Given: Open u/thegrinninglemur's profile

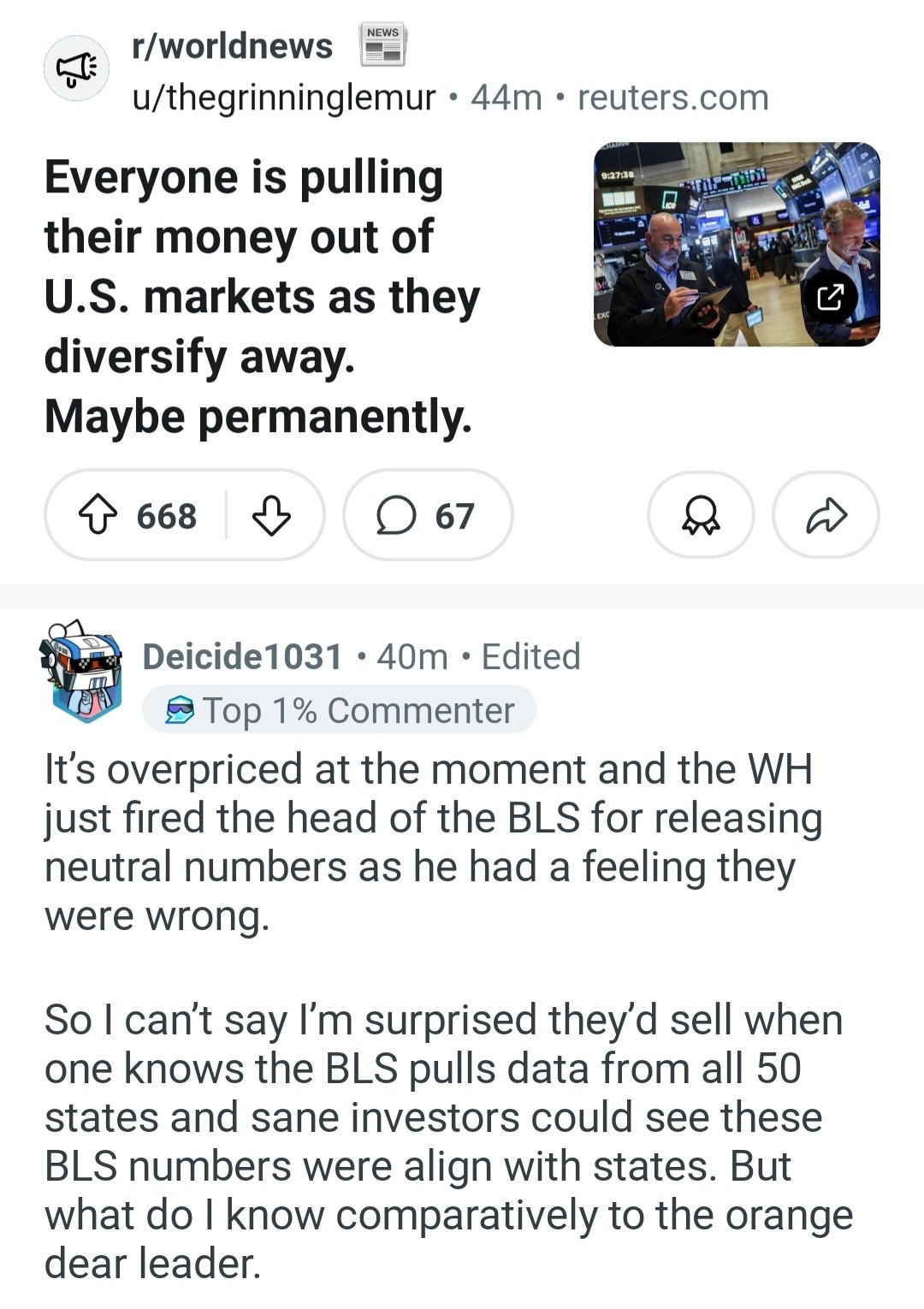Looking at the screenshot, I should coord(283,98).
